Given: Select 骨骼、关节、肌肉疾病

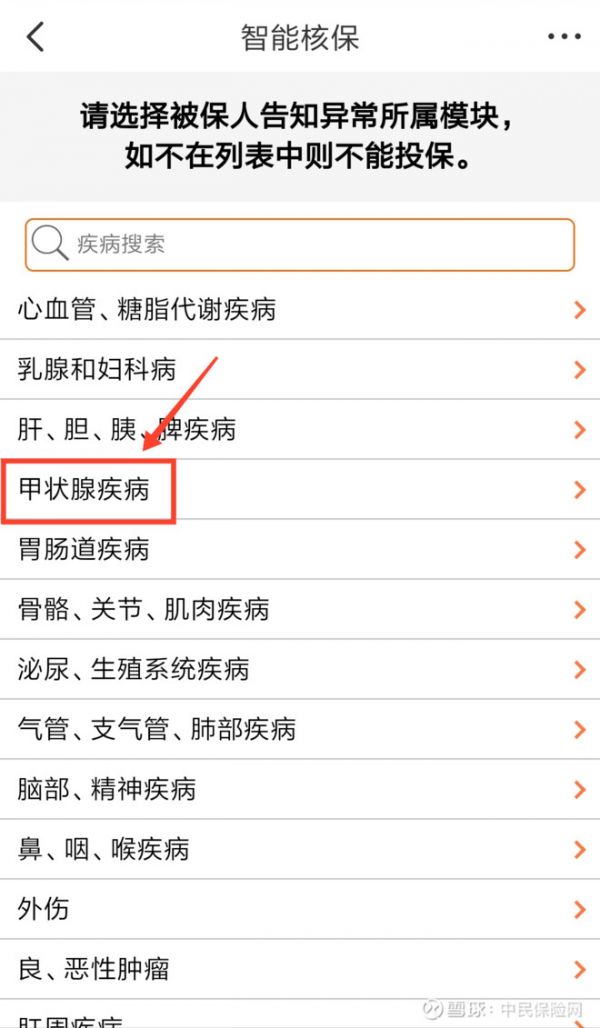Looking at the screenshot, I should (300, 609).
